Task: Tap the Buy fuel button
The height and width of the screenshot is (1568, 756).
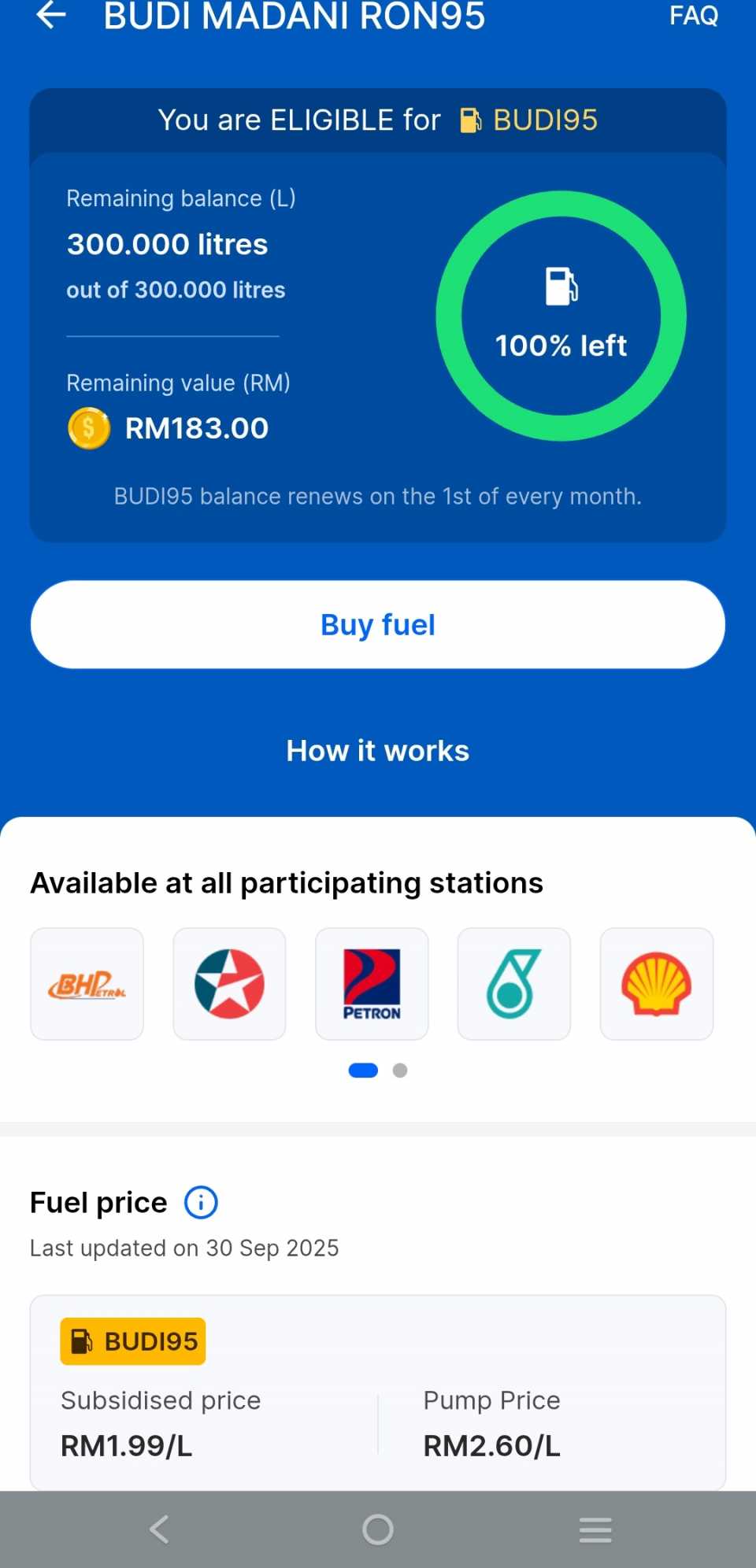Action: point(378,624)
